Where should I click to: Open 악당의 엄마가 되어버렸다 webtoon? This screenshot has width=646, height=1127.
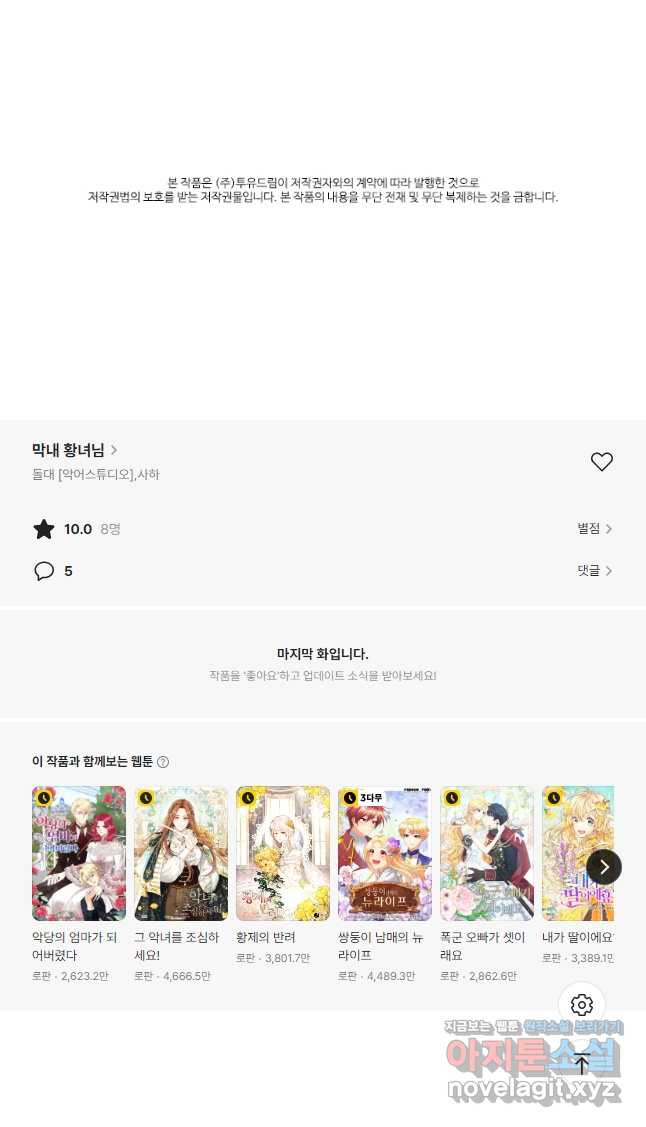(x=79, y=853)
